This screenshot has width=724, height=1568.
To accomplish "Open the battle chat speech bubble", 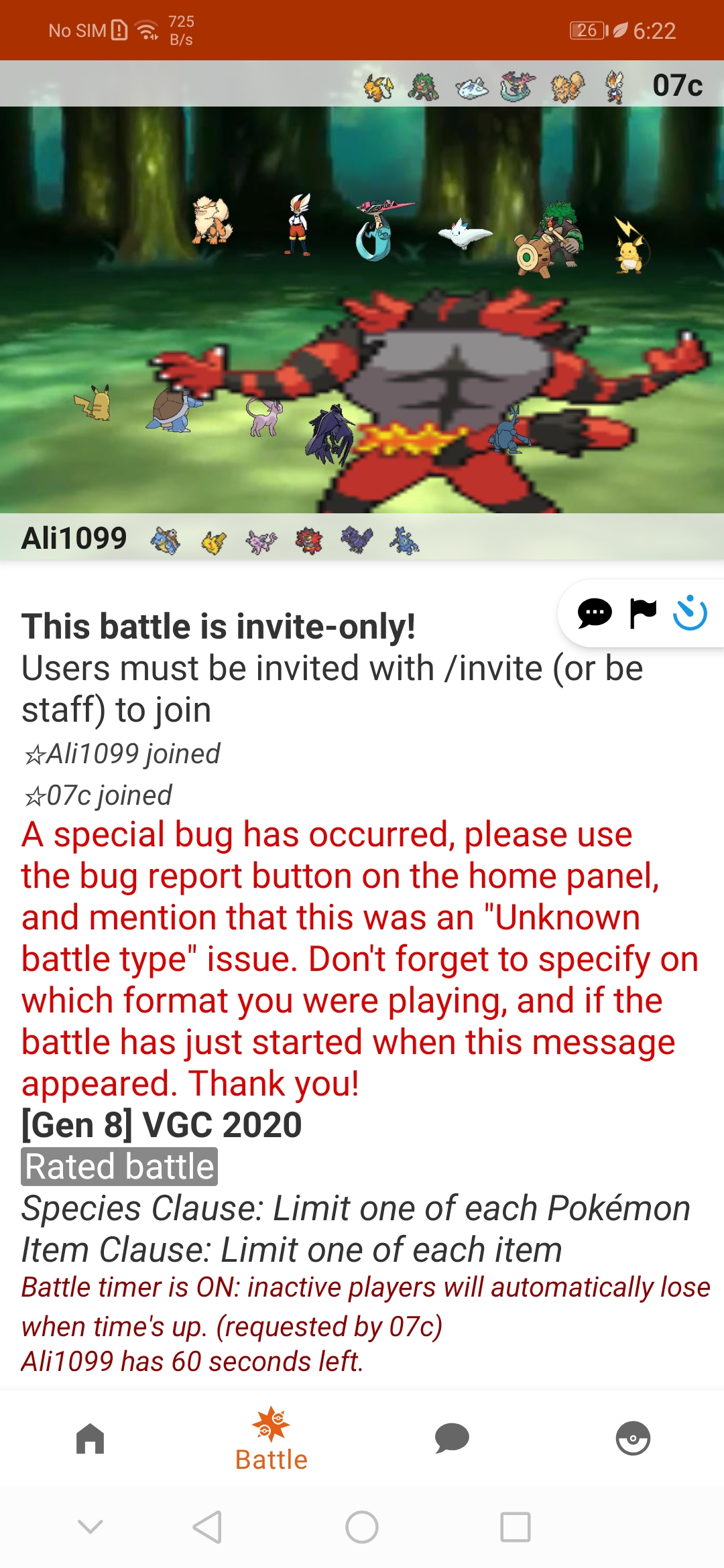I will 595,613.
